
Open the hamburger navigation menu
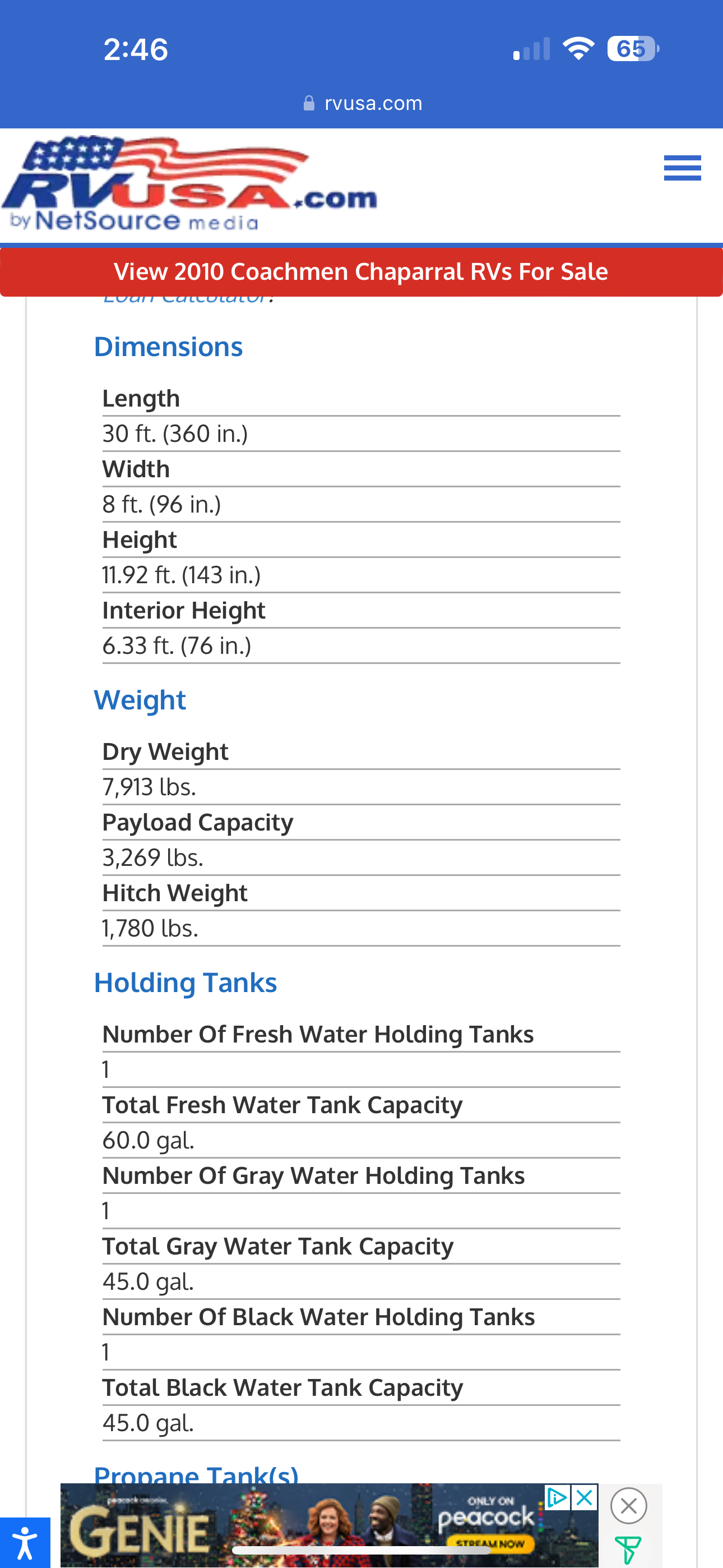coord(682,168)
